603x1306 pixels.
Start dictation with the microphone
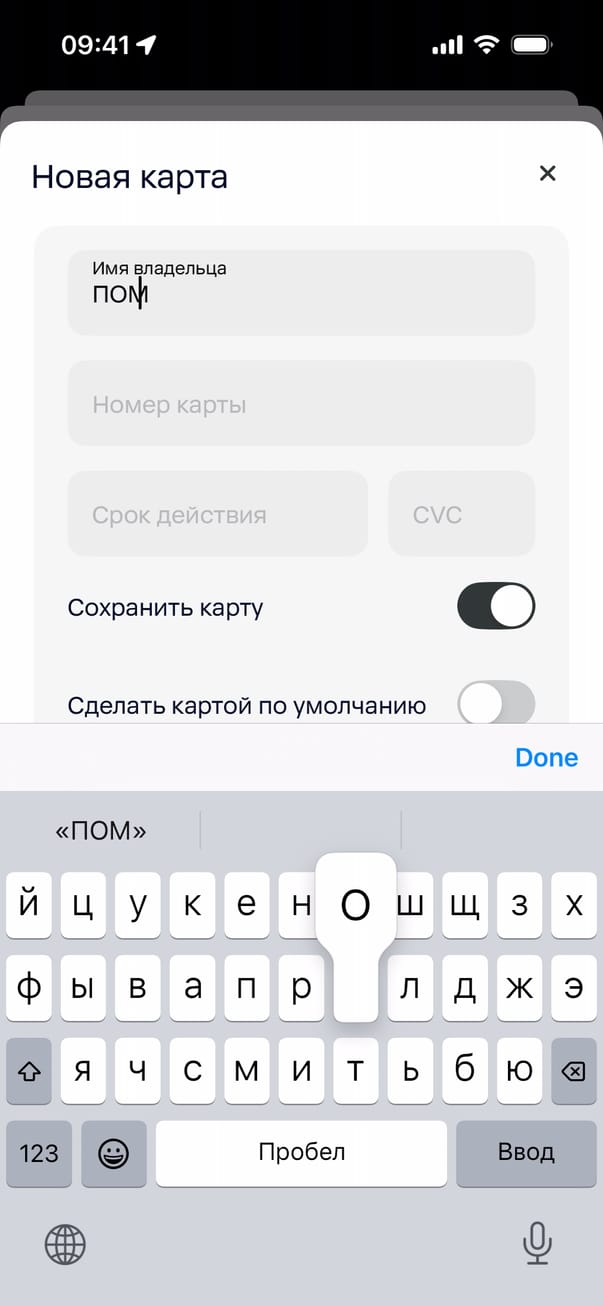click(x=537, y=1245)
